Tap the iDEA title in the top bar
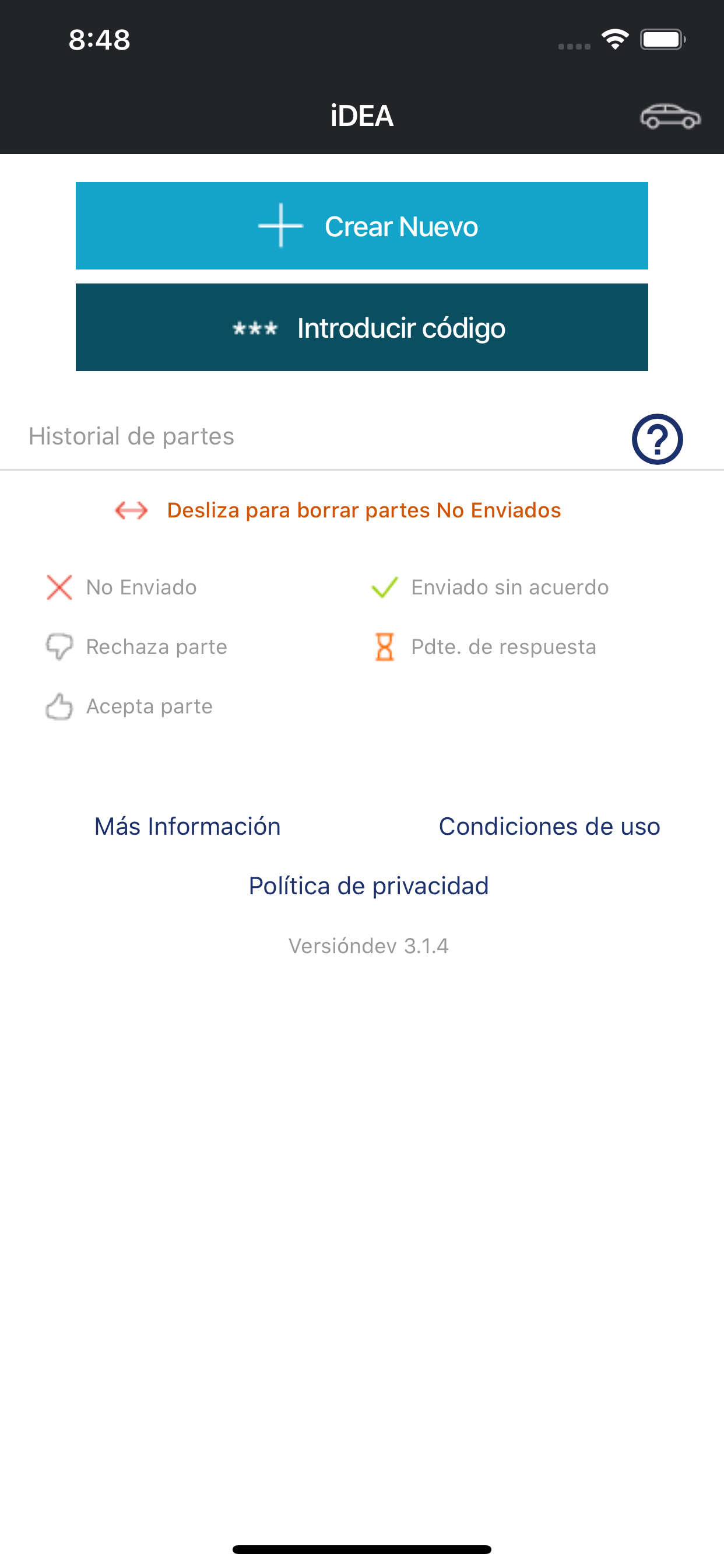Image resolution: width=724 pixels, height=1568 pixels. coord(361,116)
